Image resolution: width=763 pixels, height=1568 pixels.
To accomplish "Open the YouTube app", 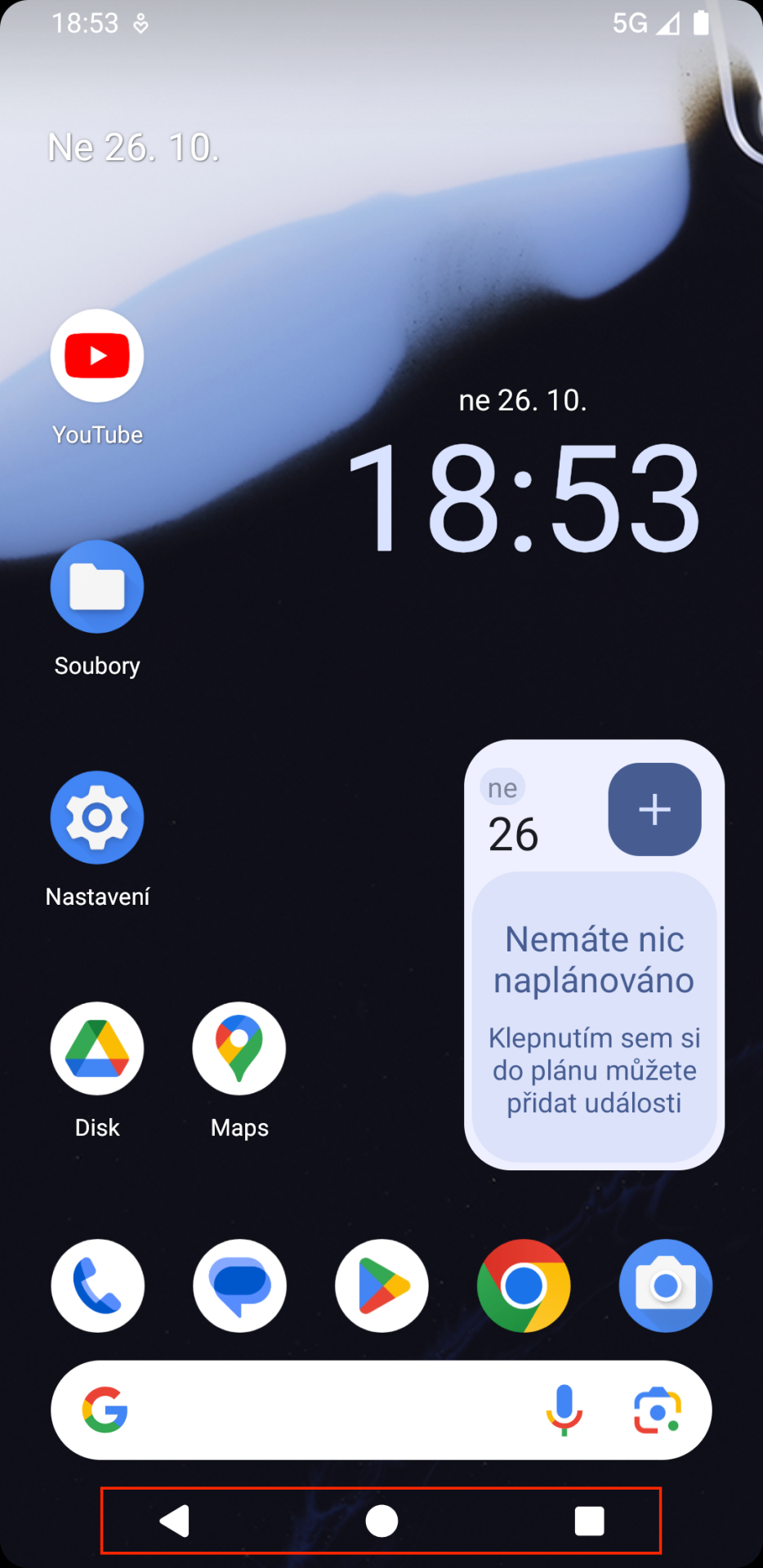I will click(x=97, y=355).
